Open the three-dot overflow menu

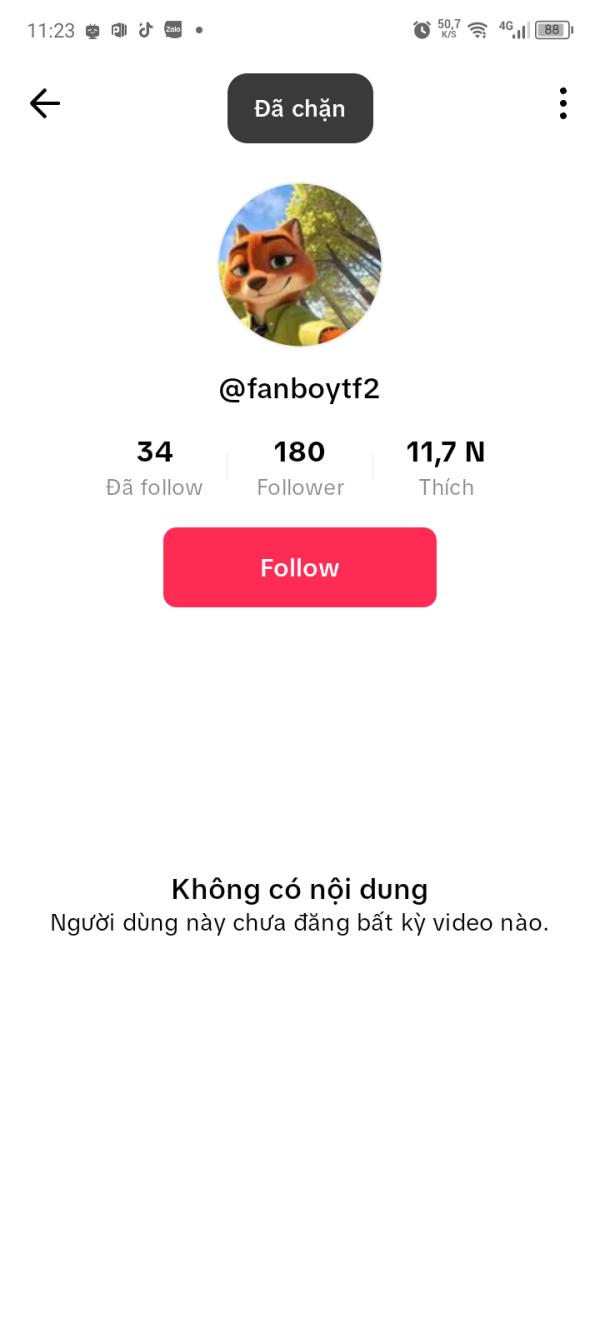coord(563,103)
